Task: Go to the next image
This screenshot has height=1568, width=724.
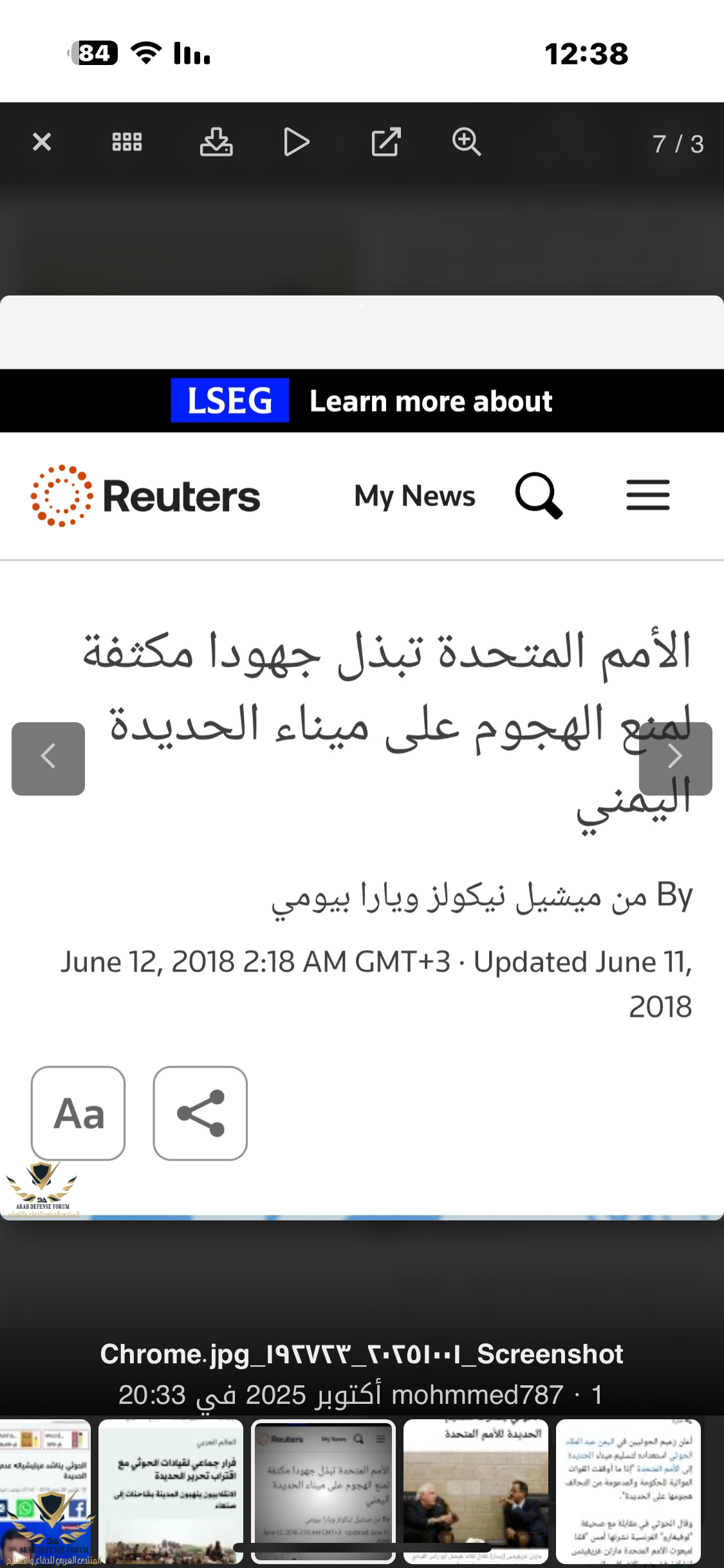Action: pyautogui.click(x=675, y=758)
